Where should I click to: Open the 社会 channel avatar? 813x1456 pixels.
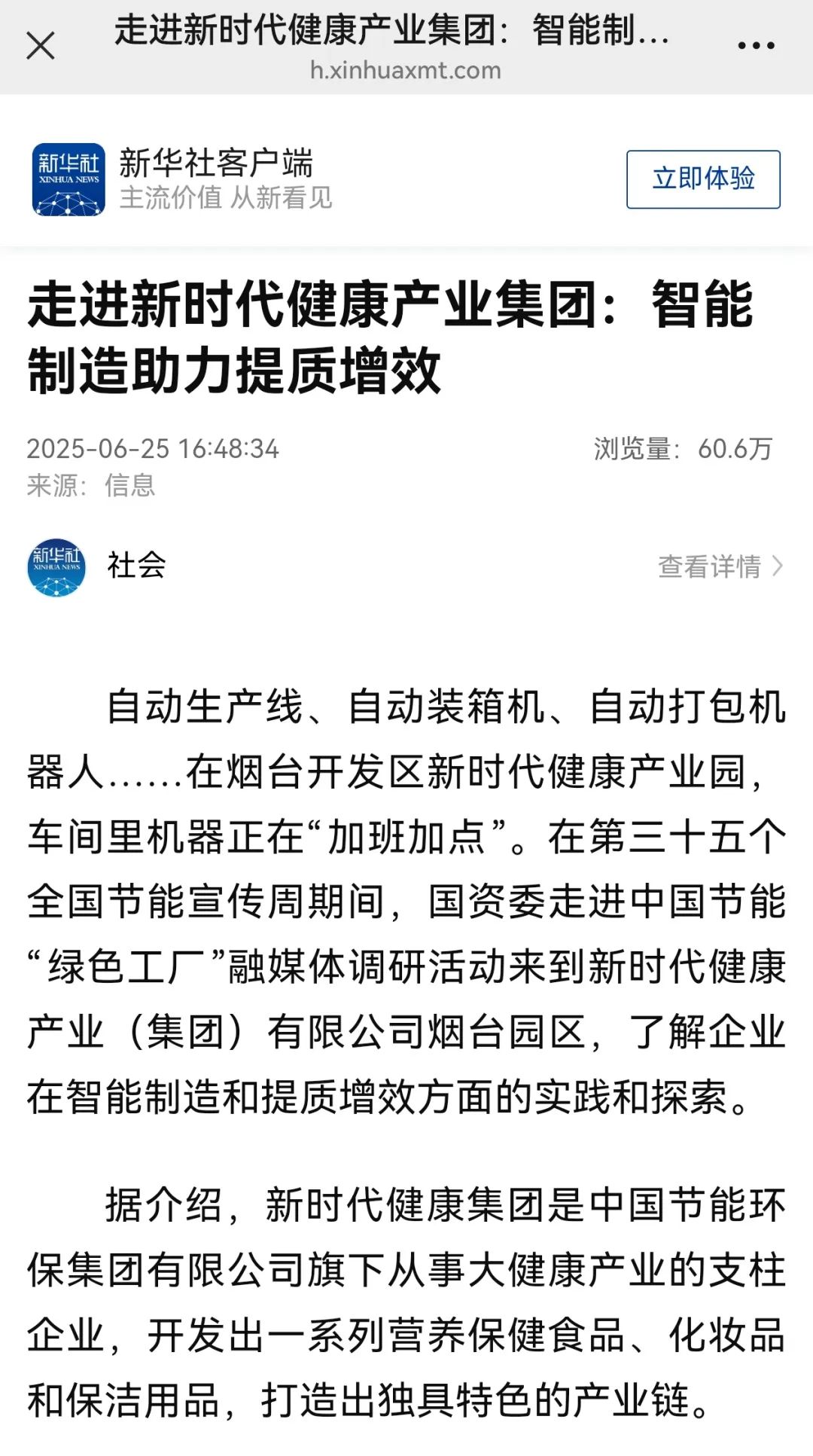(56, 567)
